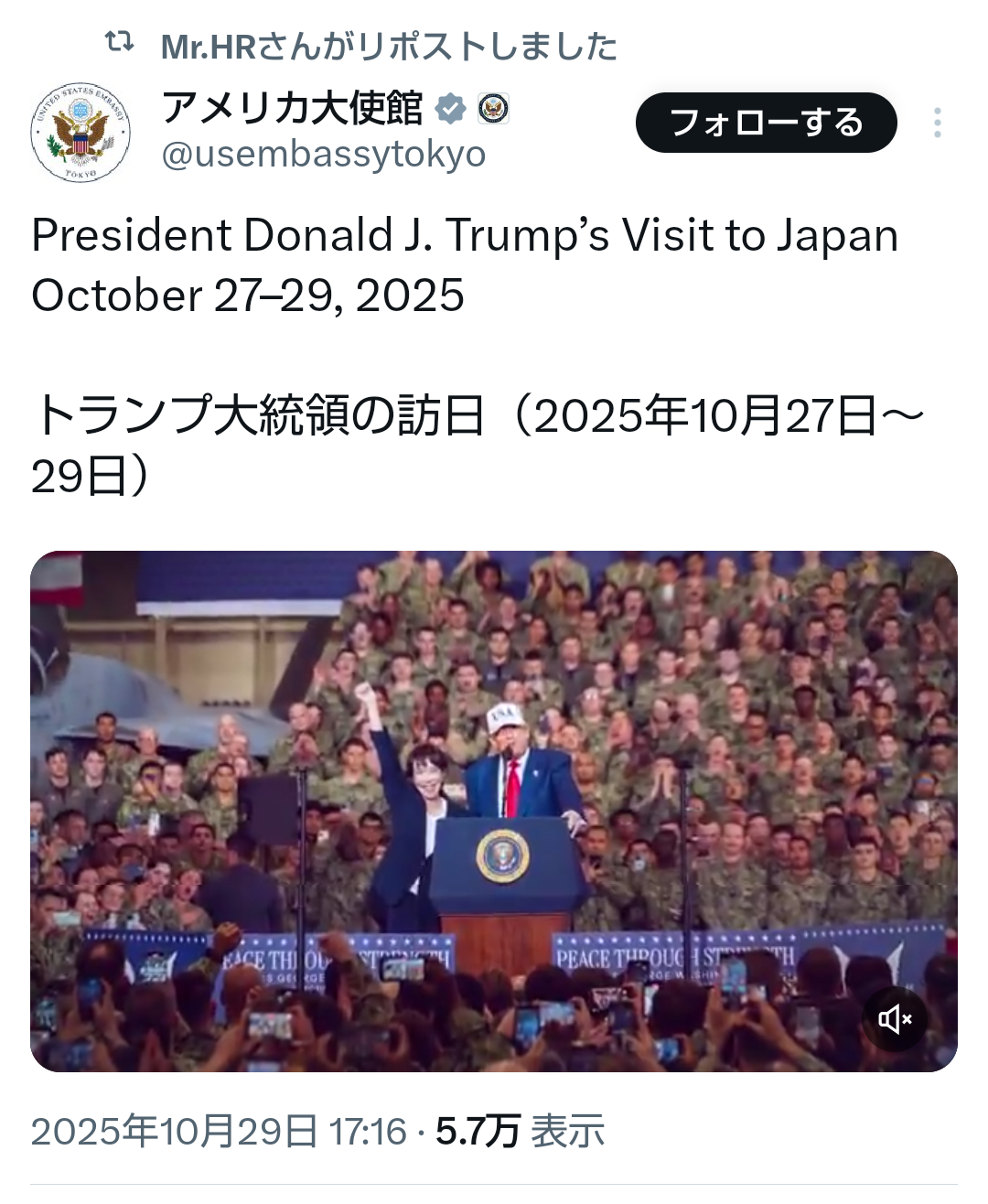Play the Trump visit video

(494, 810)
